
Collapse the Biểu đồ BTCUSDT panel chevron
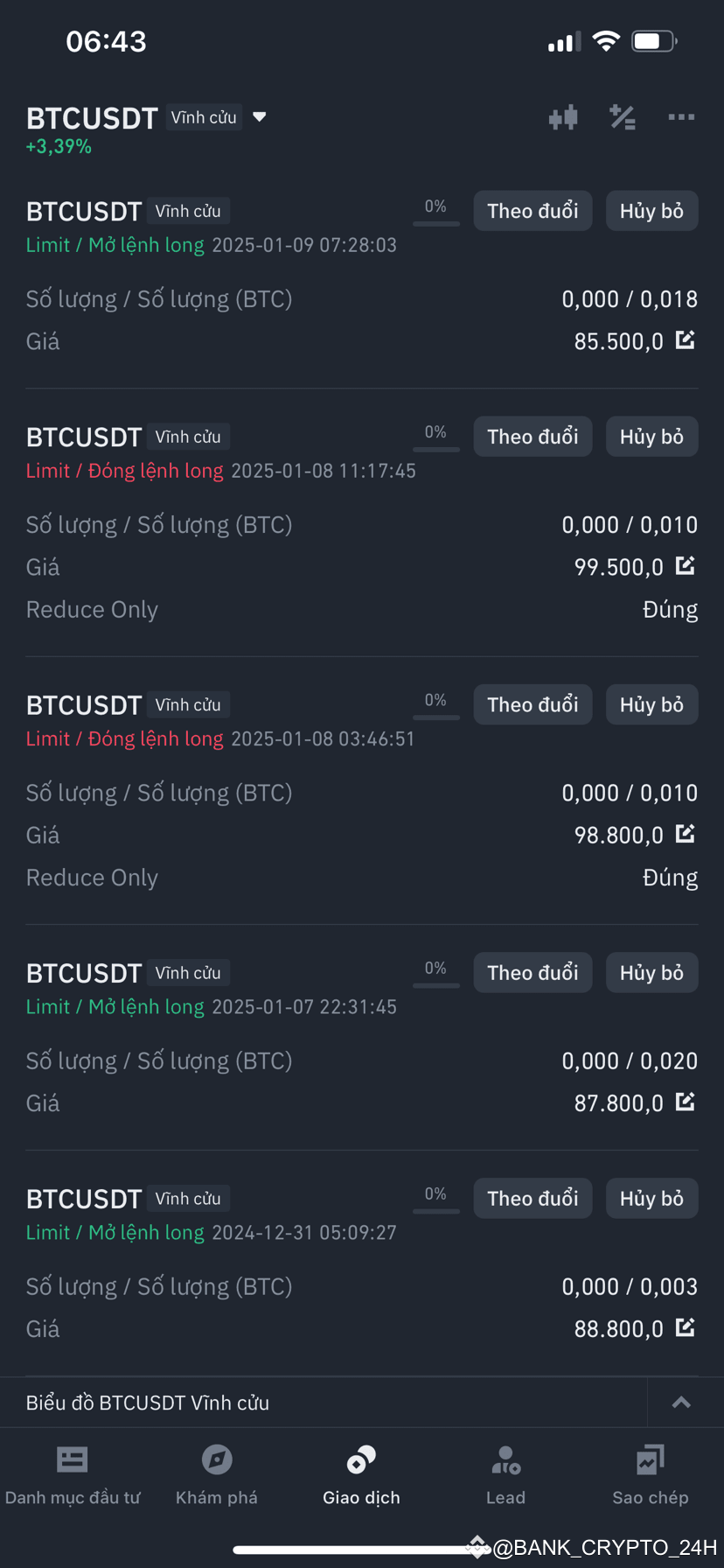[x=681, y=1401]
